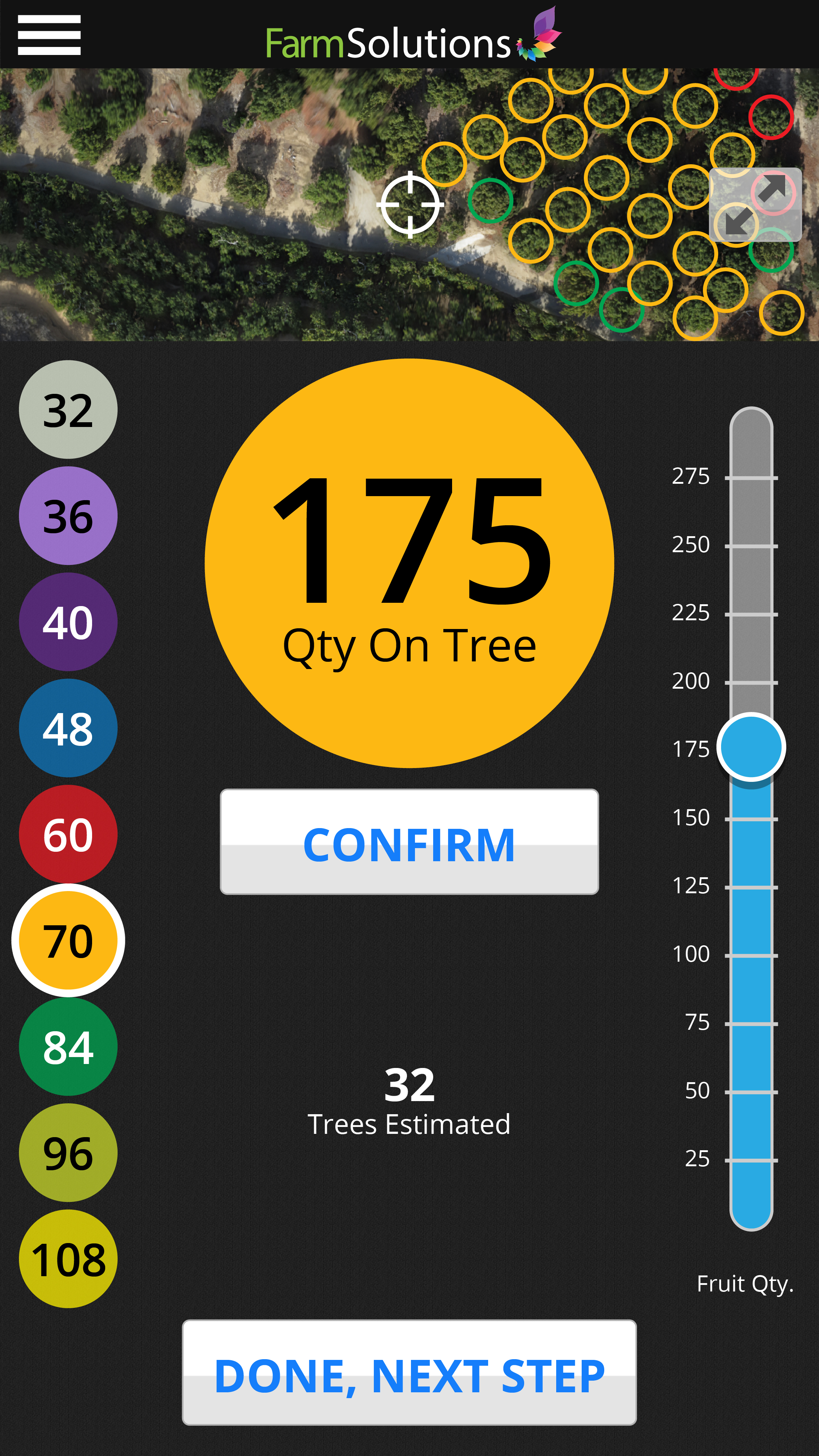Screen dimensions: 819x1456
Task: Choose the green 84 size circle
Action: [68, 1047]
